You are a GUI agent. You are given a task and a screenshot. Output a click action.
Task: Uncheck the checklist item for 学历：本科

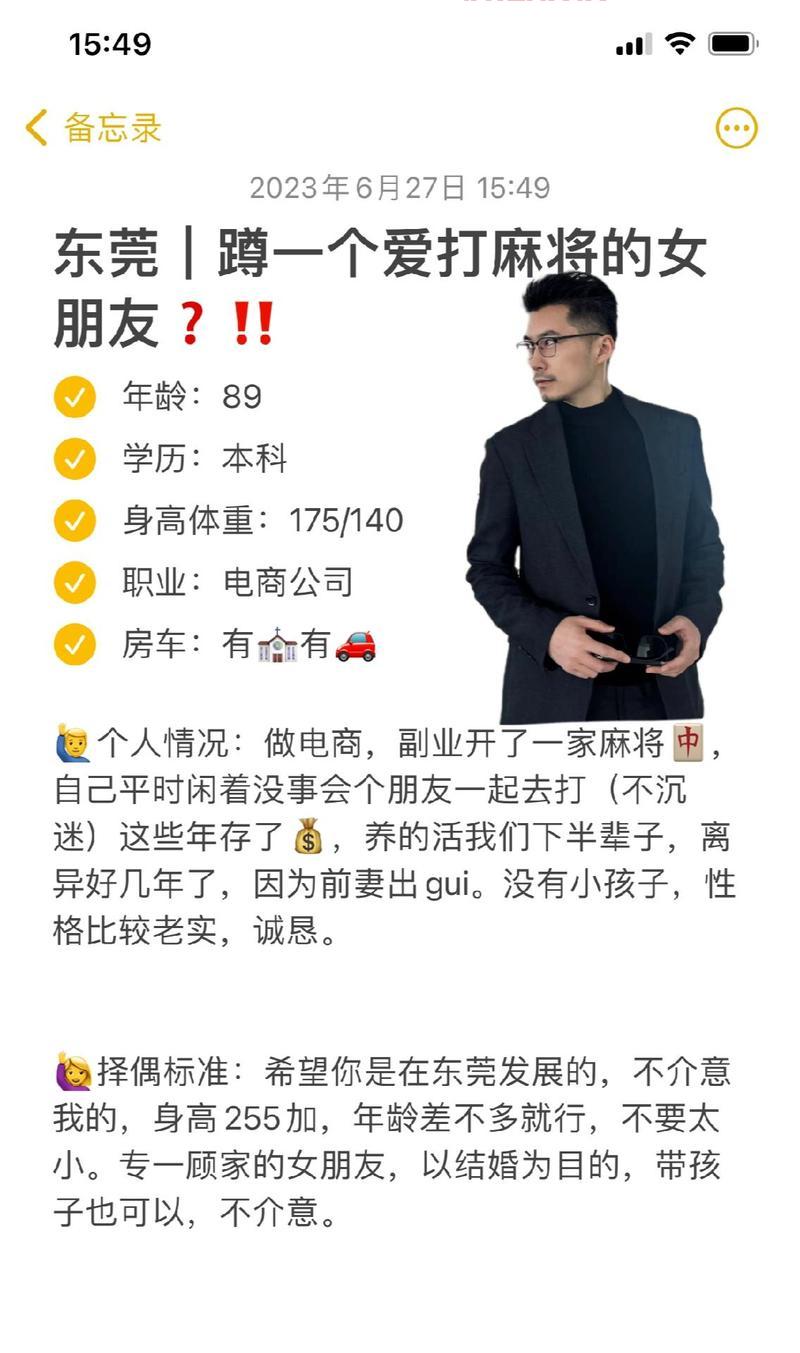point(74,458)
